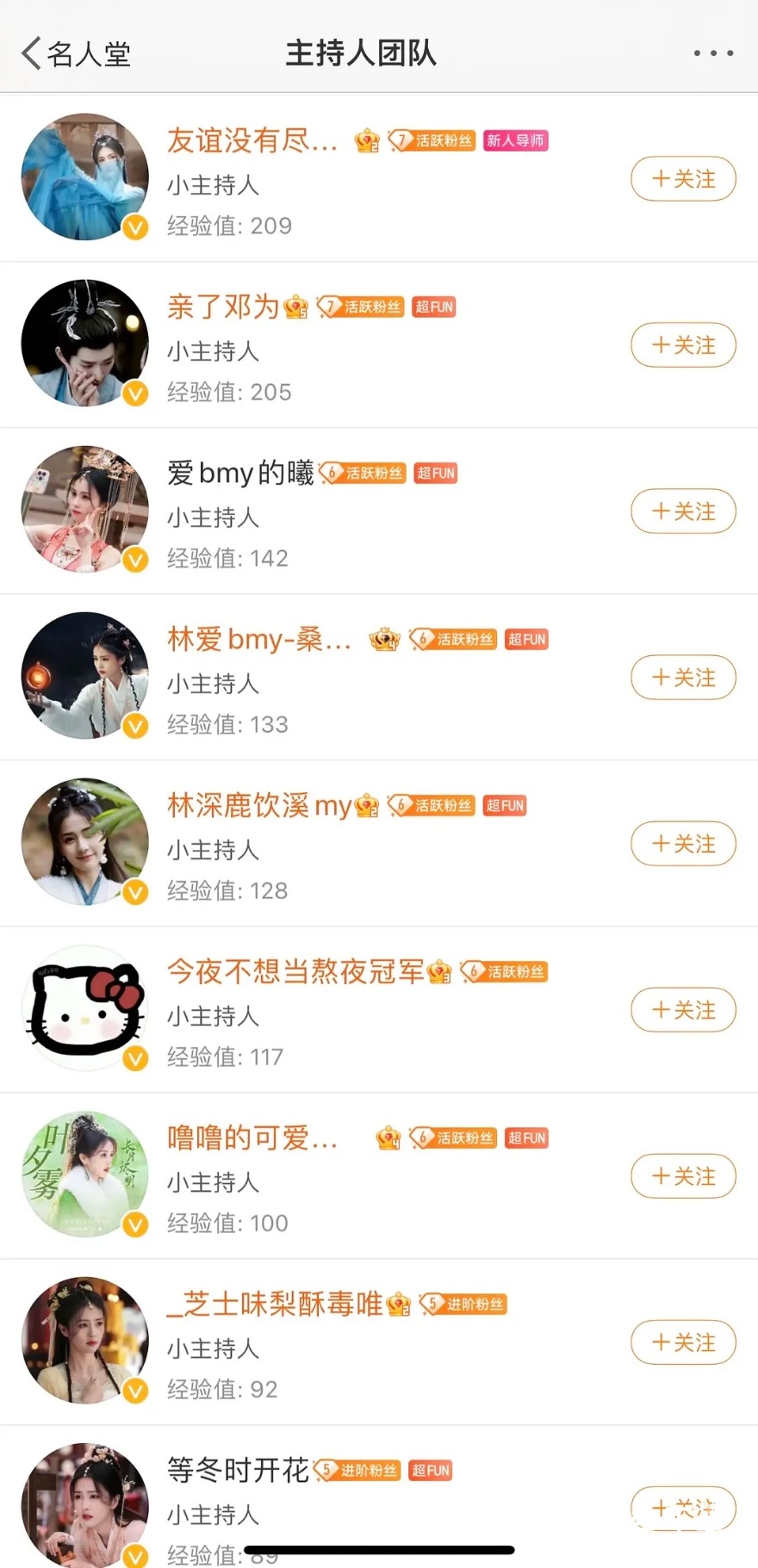Open _芝士味梨酥毒唯 profile
Image resolution: width=758 pixels, height=1568 pixels.
(274, 1304)
